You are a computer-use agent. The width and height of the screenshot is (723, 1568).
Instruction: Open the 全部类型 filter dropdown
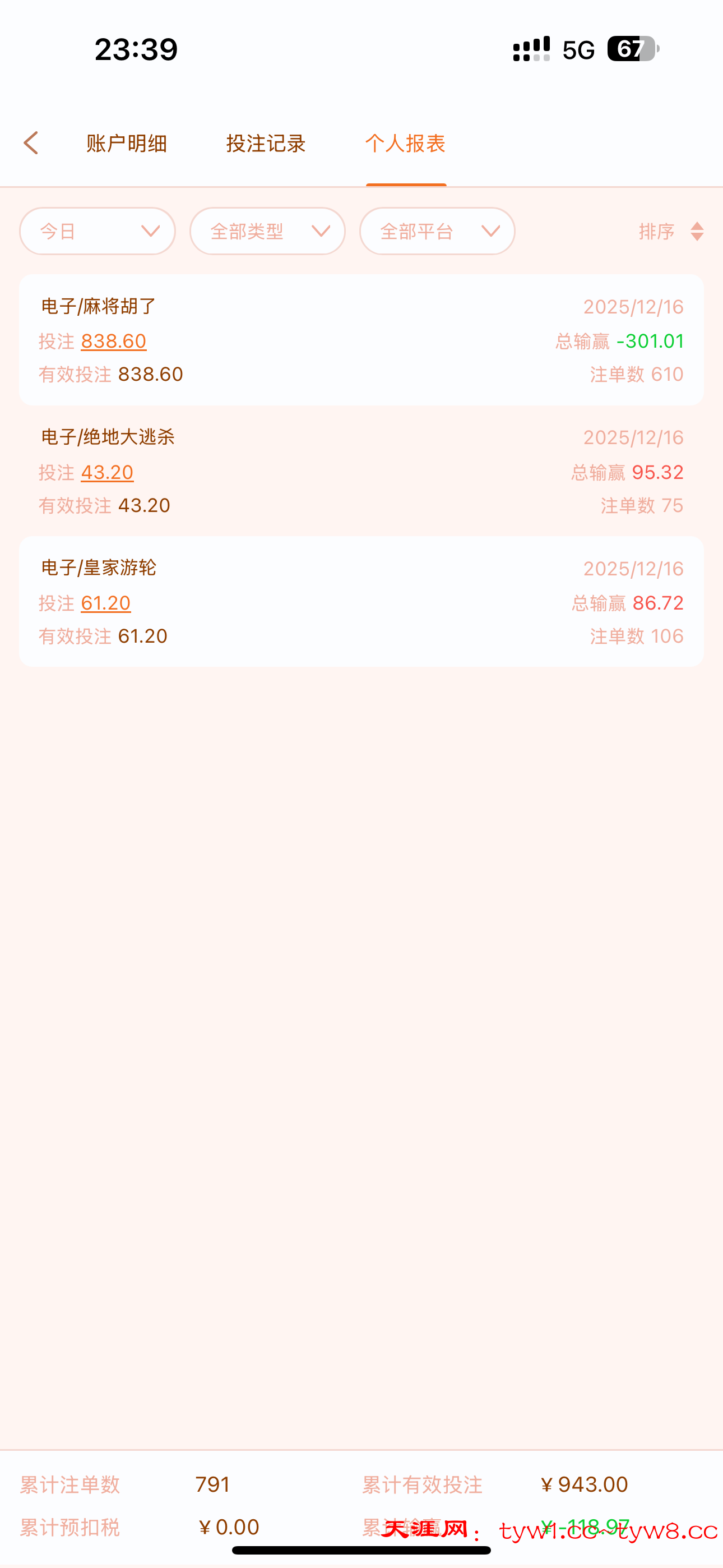(x=267, y=231)
